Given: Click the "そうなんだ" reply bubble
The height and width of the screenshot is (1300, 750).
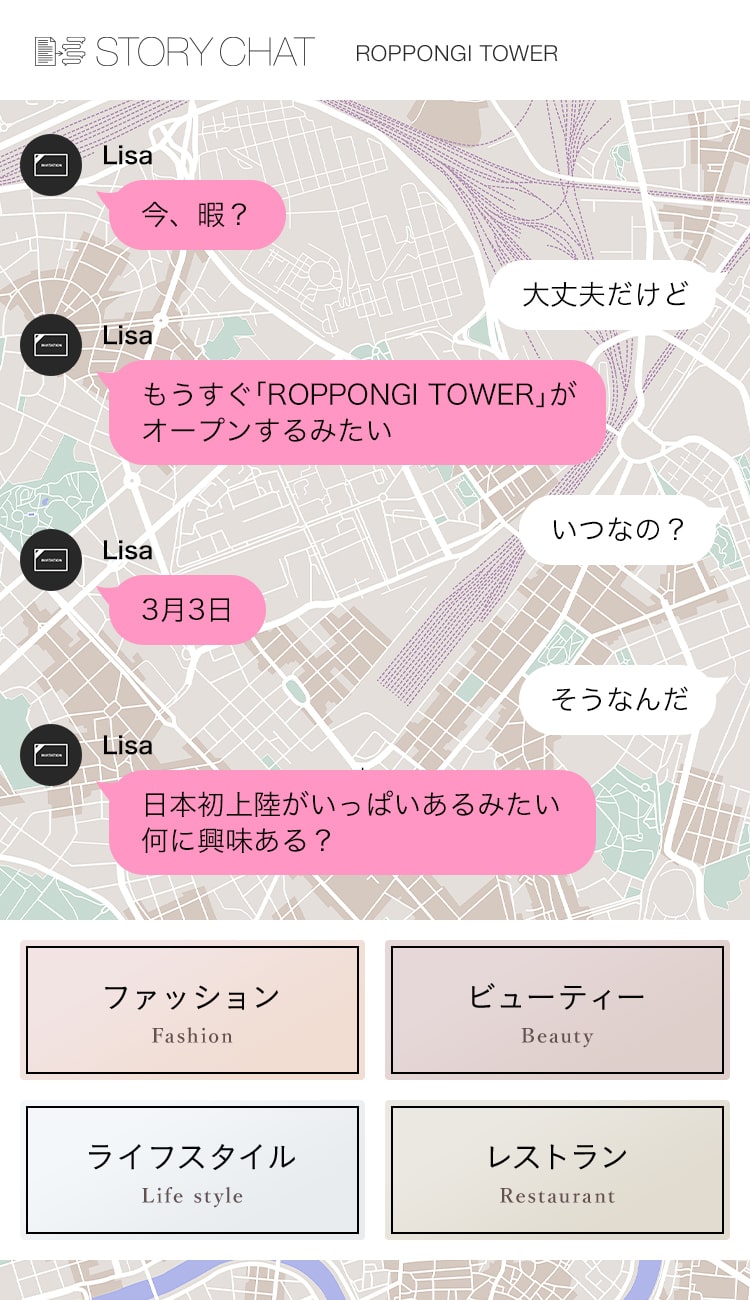Looking at the screenshot, I should [x=618, y=701].
